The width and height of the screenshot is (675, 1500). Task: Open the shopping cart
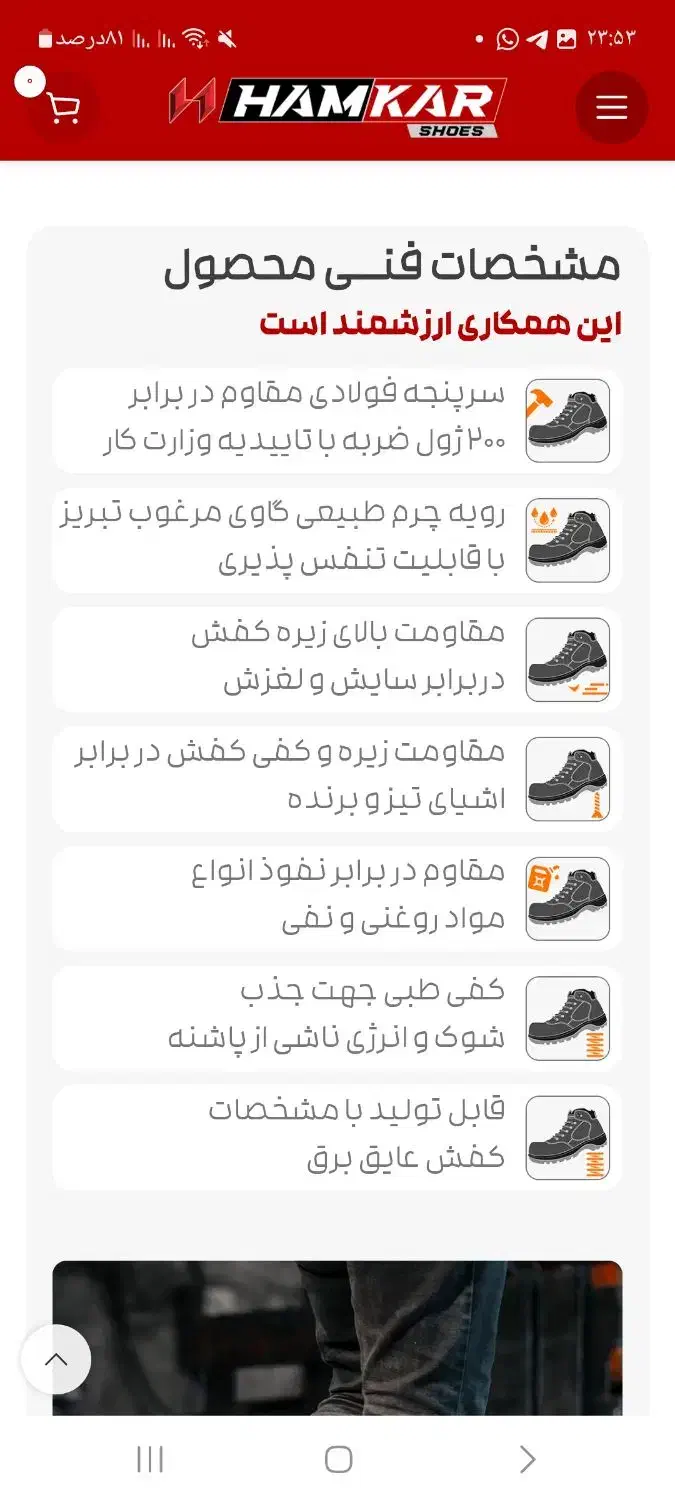point(63,107)
